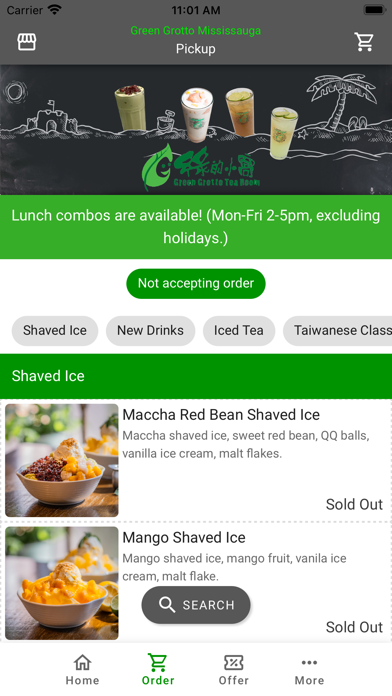This screenshot has height=696, width=392.
Task: View the Mango Shaved Ice item
Action: [196, 583]
